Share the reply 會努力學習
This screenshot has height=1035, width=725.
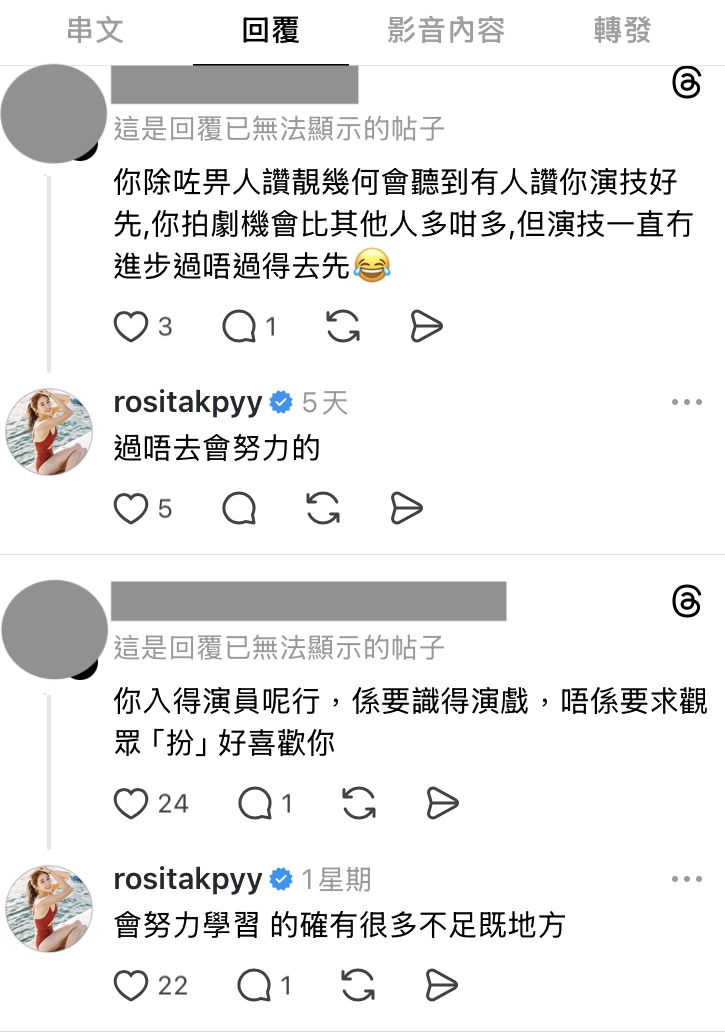(x=441, y=985)
